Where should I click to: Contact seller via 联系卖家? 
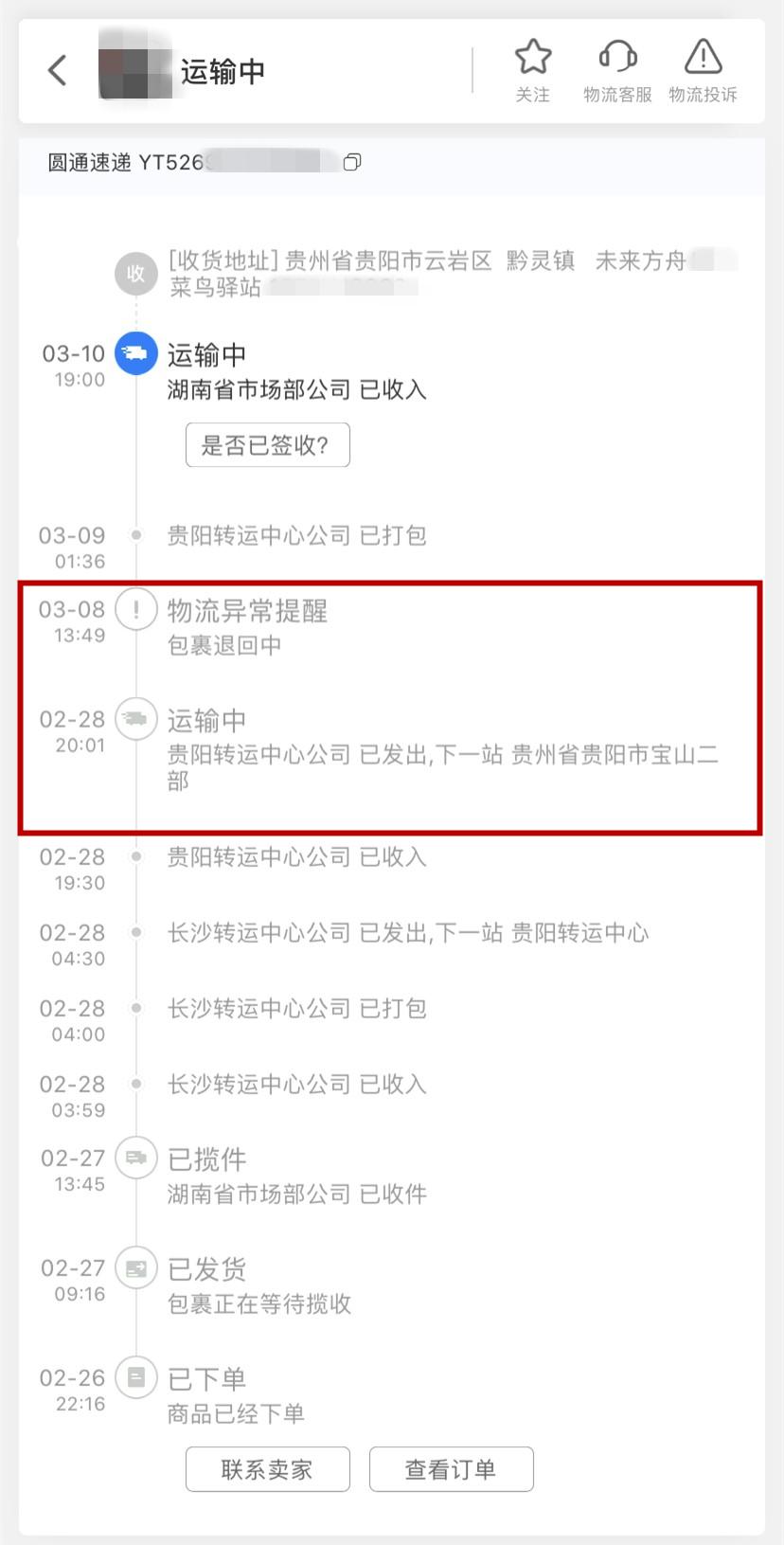click(267, 1469)
